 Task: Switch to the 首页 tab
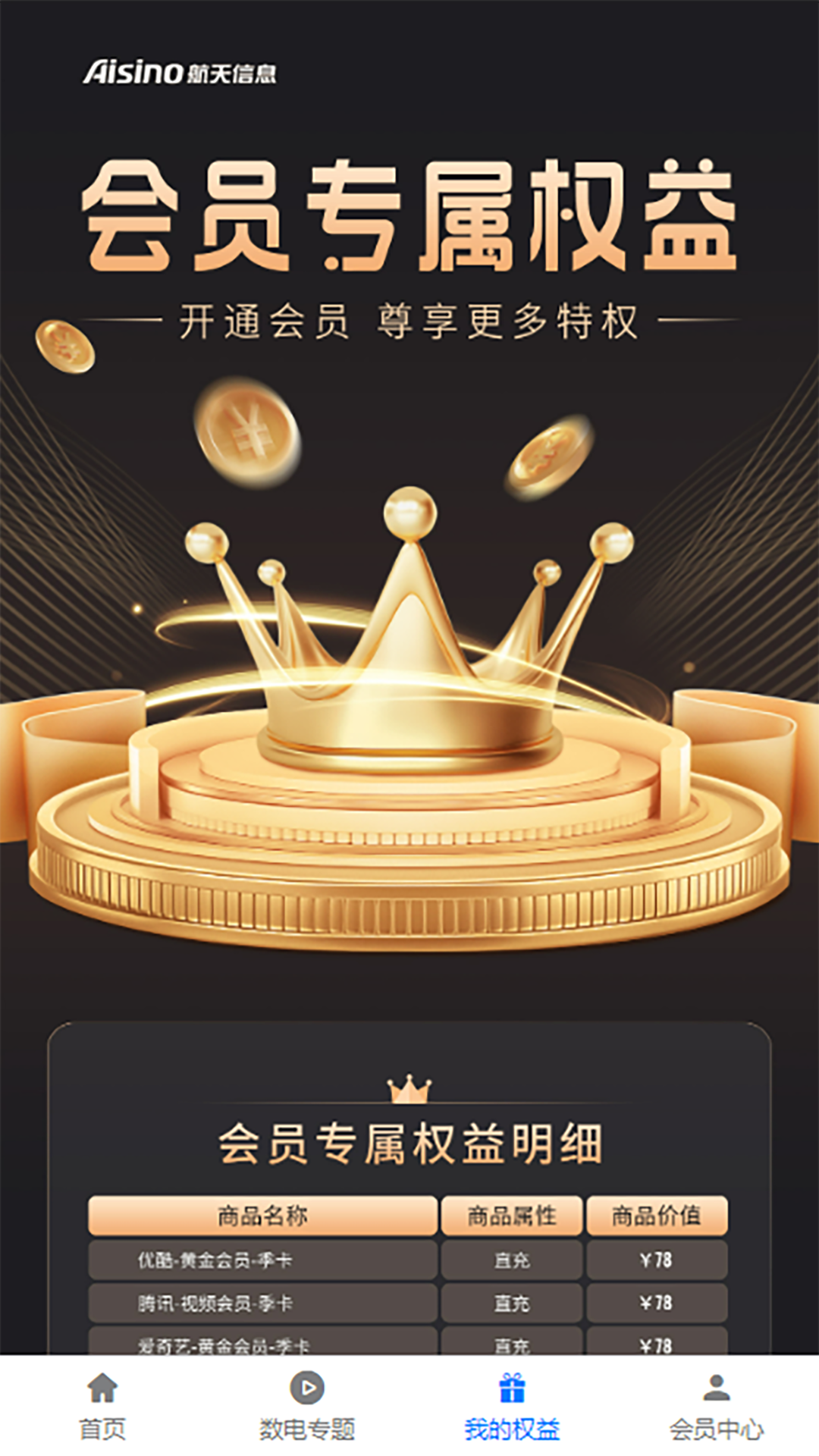click(x=102, y=1406)
